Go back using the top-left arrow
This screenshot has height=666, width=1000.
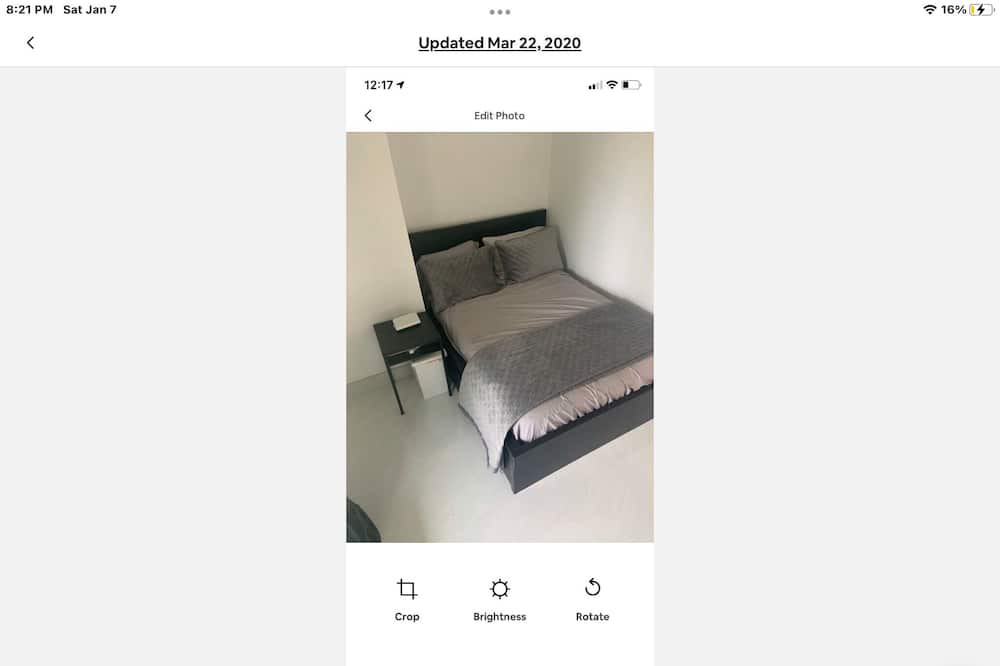coord(30,43)
